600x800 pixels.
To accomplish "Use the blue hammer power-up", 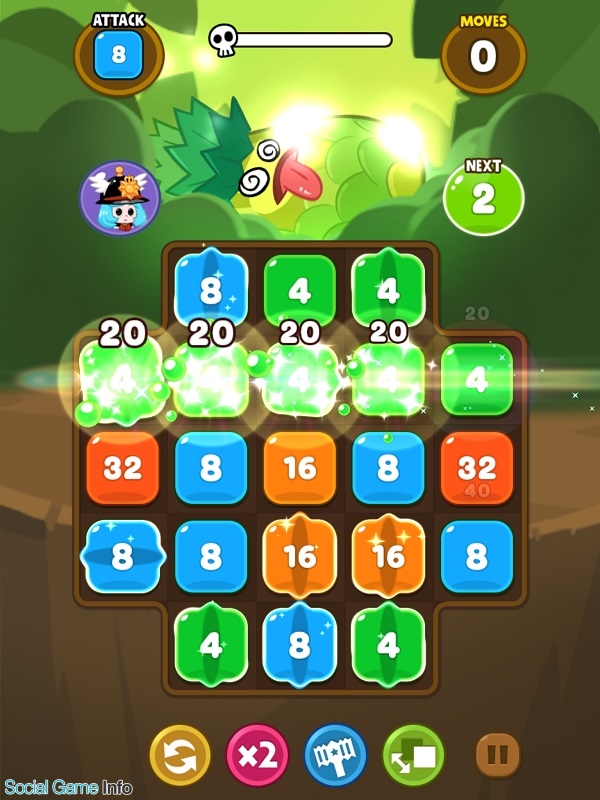I will (x=336, y=755).
